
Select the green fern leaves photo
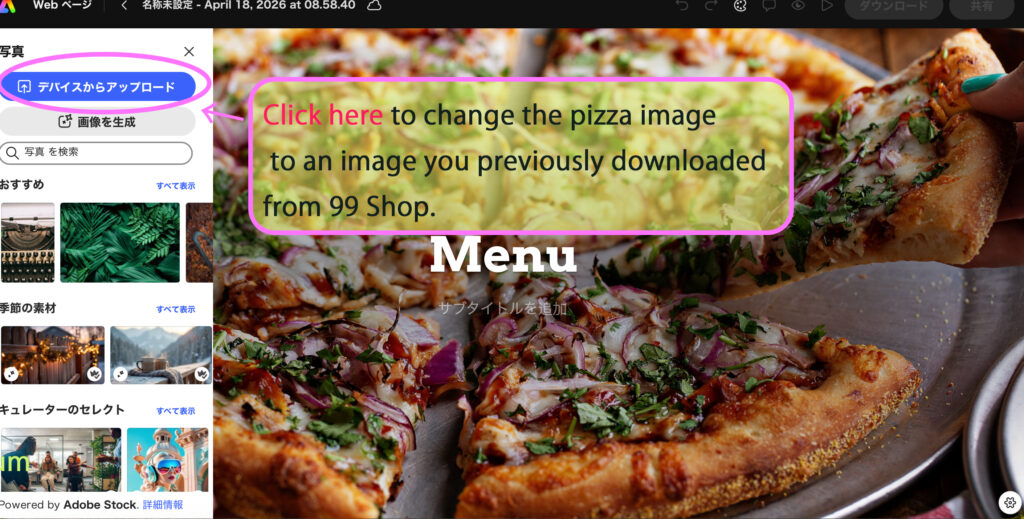click(120, 242)
